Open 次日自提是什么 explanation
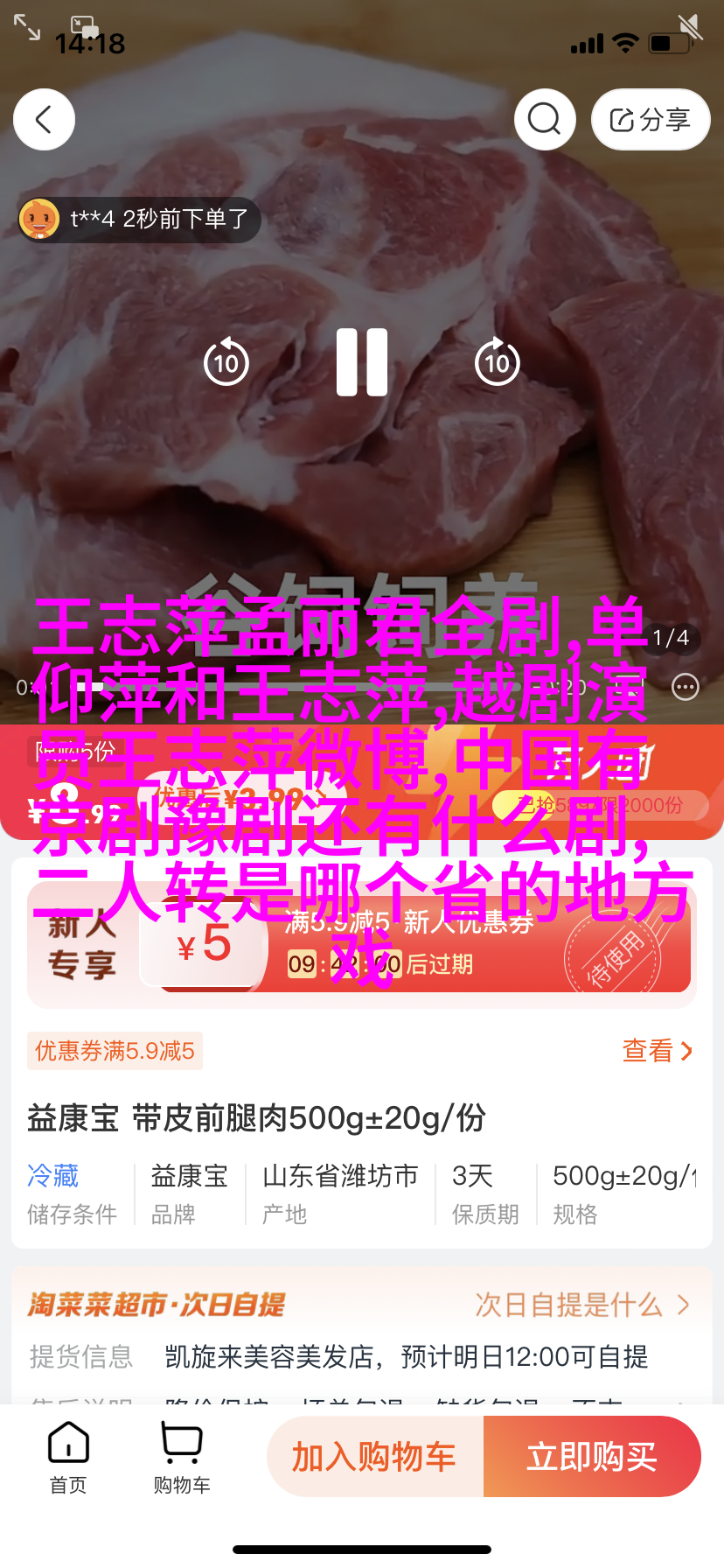The width and height of the screenshot is (724, 1568). coord(581,1305)
